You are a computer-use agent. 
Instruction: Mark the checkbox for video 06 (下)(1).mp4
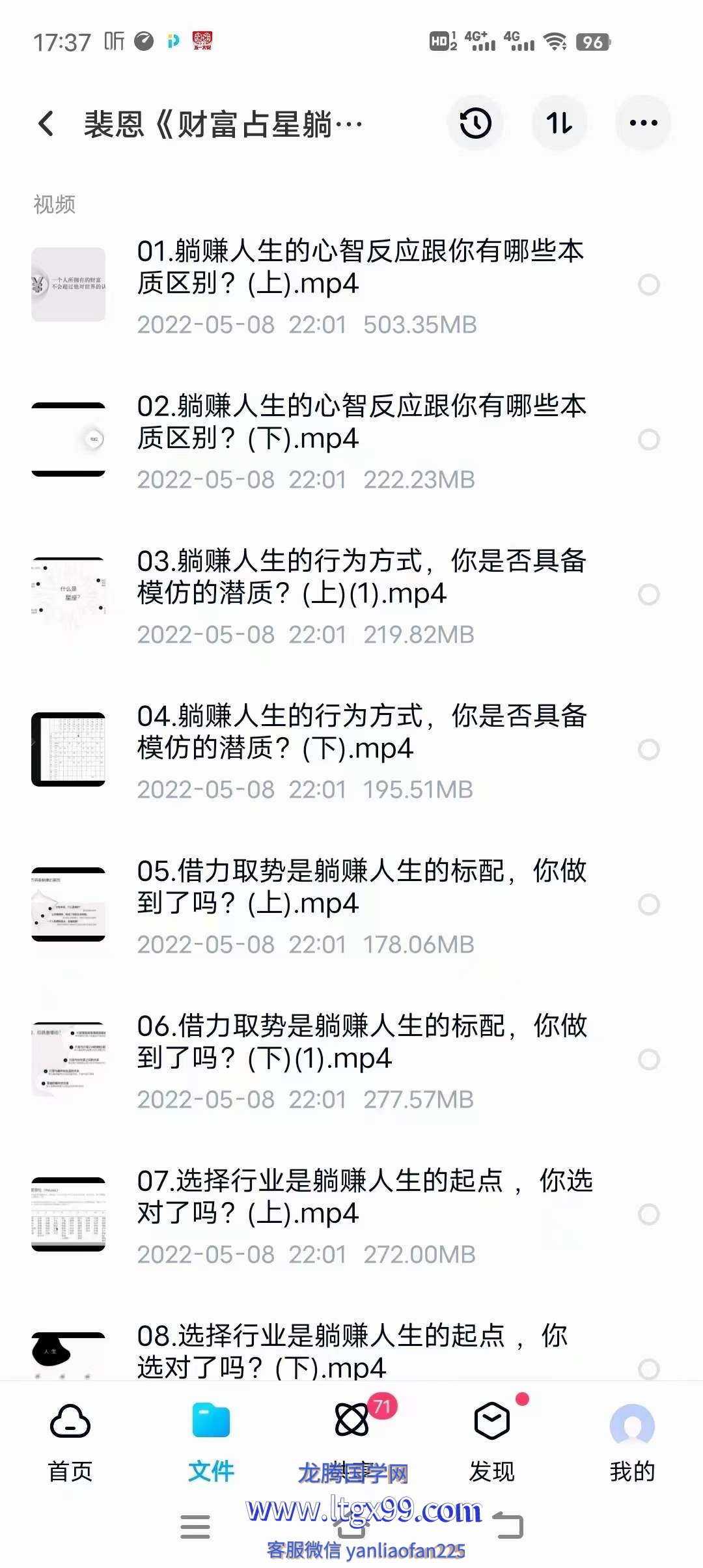tap(648, 1059)
